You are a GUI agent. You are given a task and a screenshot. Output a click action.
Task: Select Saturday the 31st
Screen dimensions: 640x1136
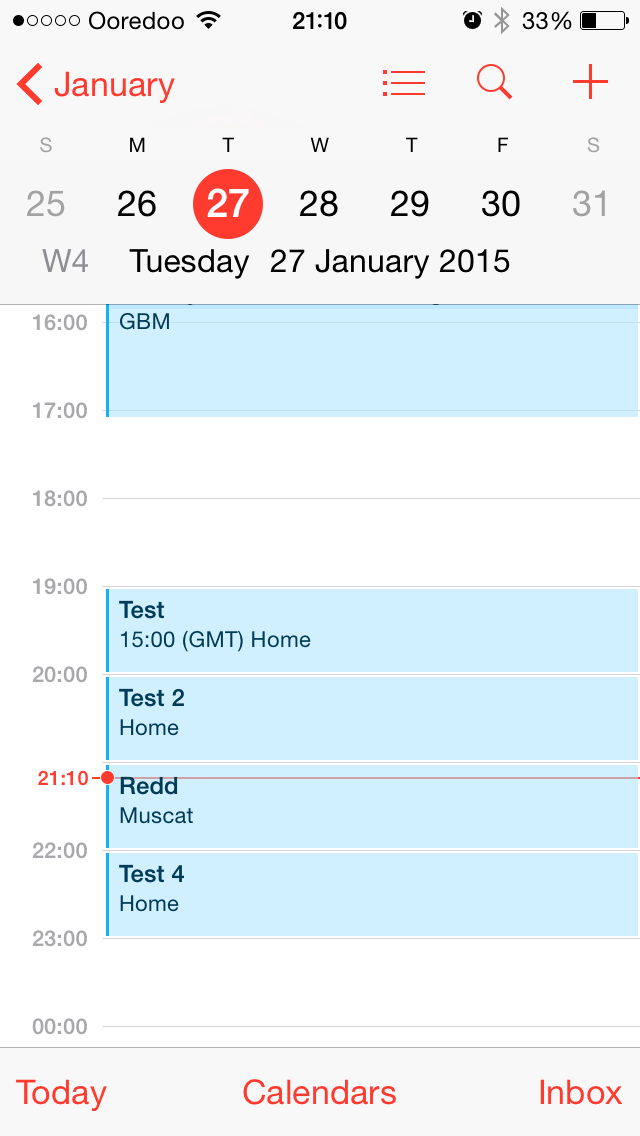[x=591, y=204]
